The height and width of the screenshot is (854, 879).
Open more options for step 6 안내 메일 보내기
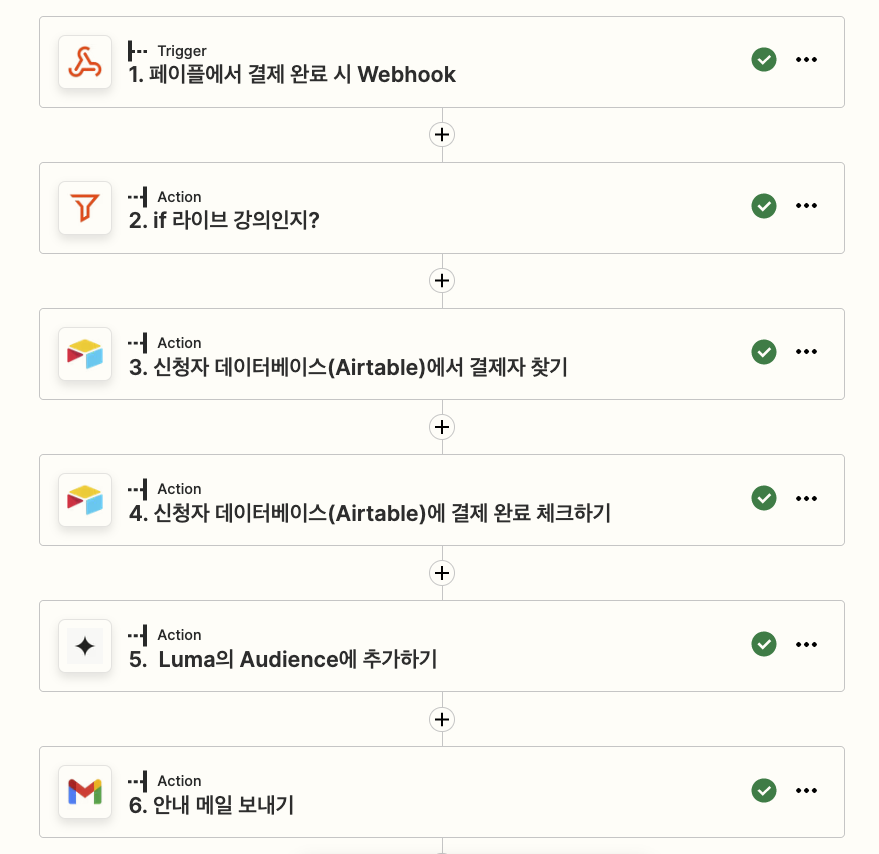pos(806,791)
